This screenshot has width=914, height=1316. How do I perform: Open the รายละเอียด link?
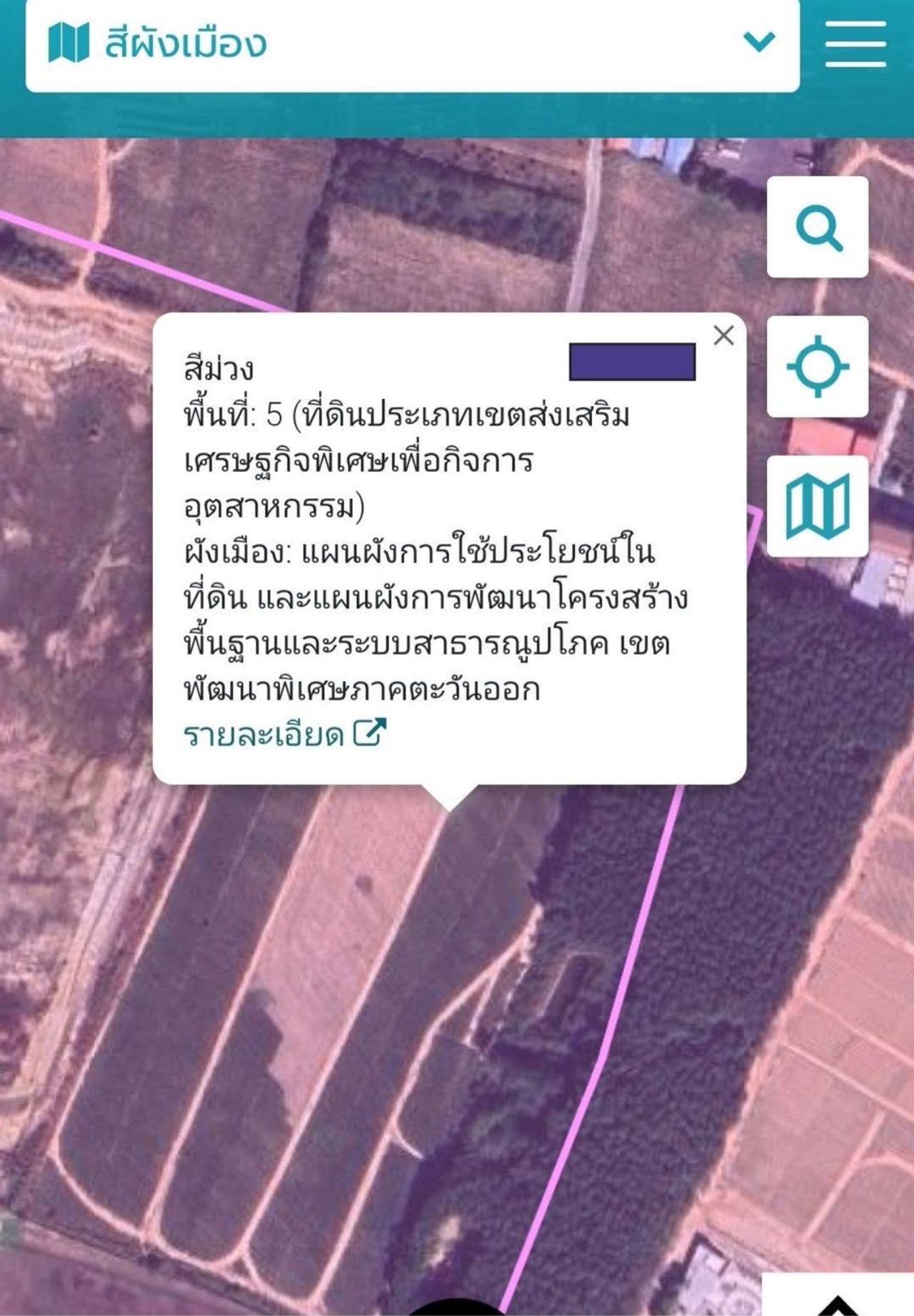click(285, 734)
